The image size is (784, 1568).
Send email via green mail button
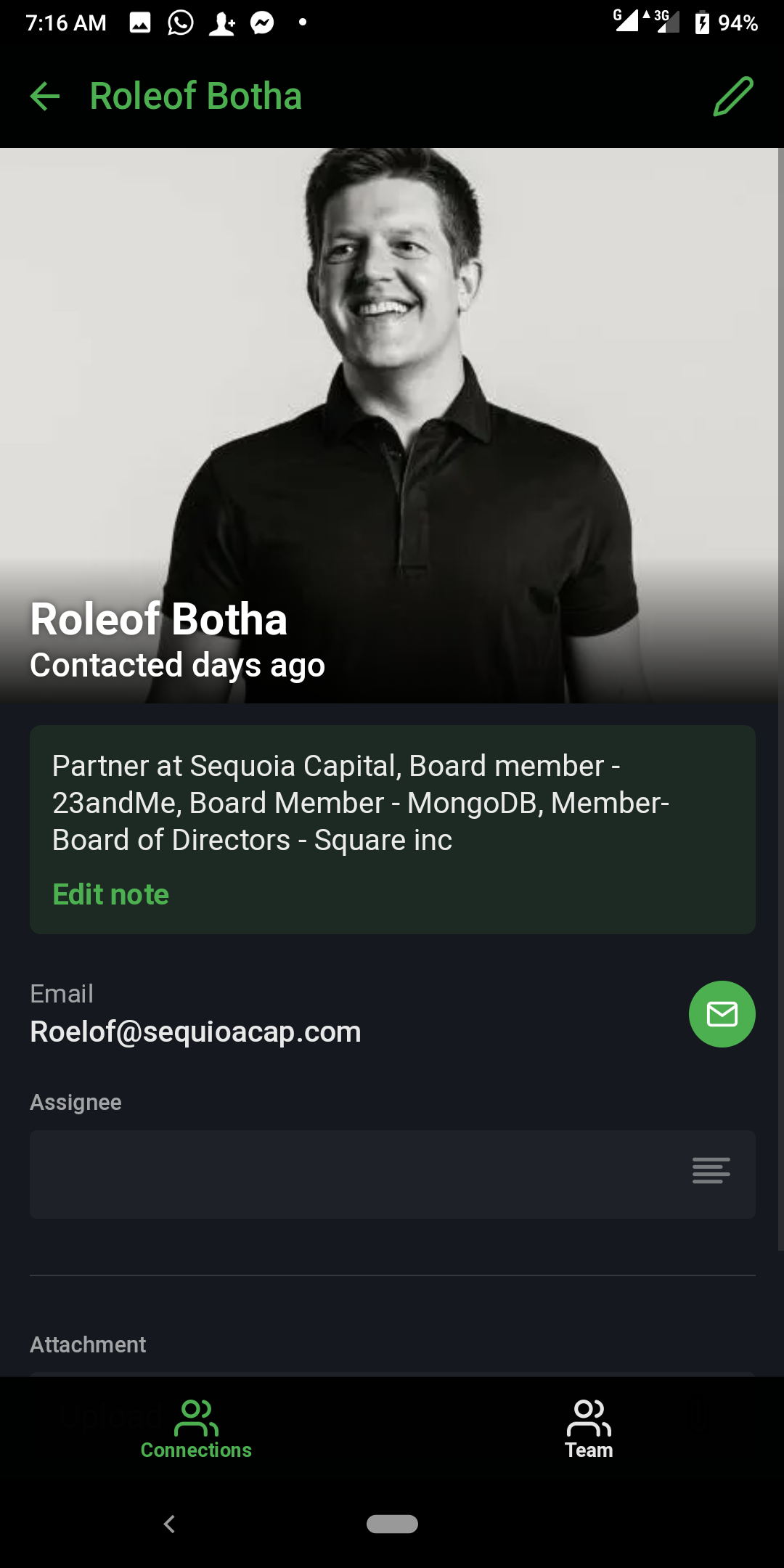point(722,1014)
